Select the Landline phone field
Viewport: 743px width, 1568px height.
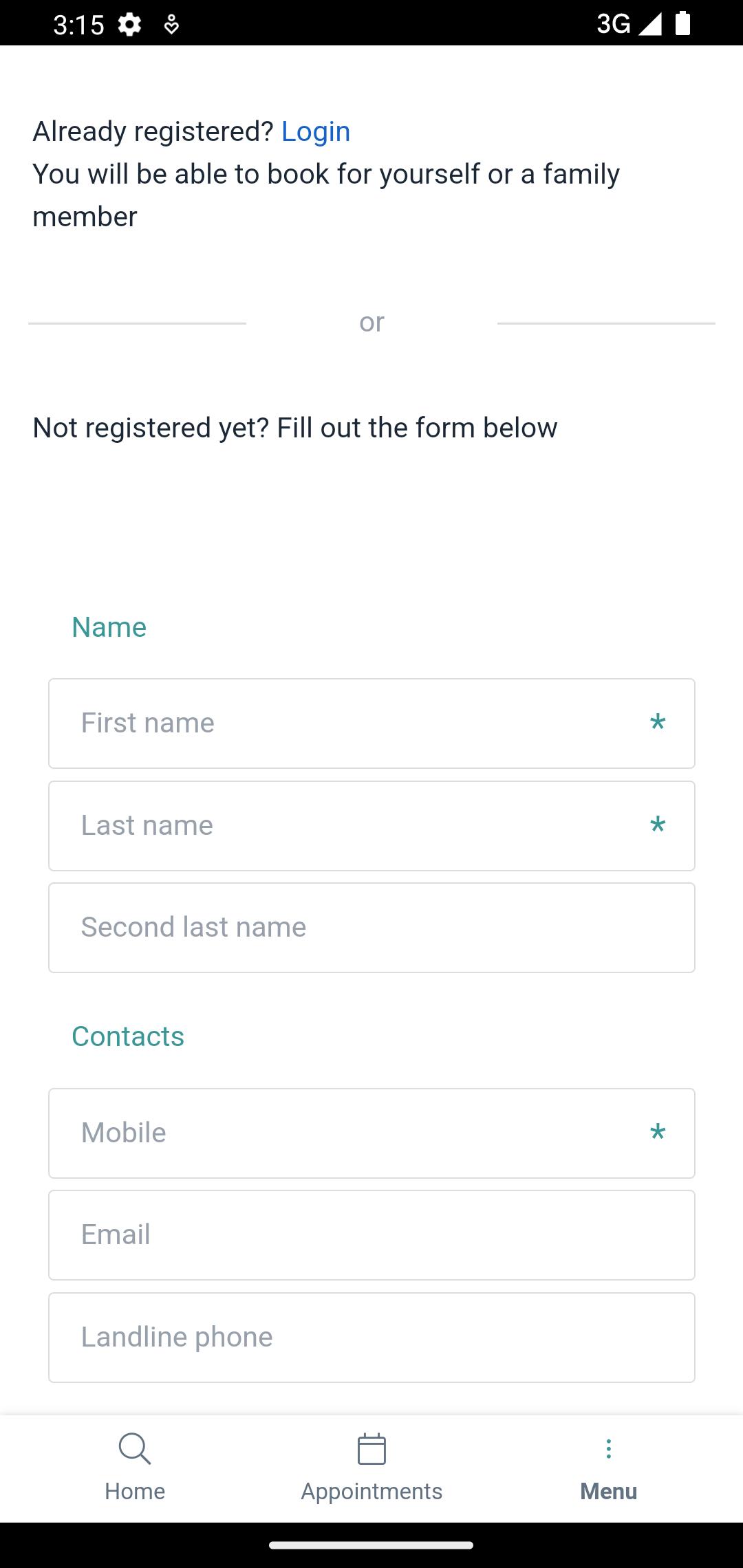371,1338
